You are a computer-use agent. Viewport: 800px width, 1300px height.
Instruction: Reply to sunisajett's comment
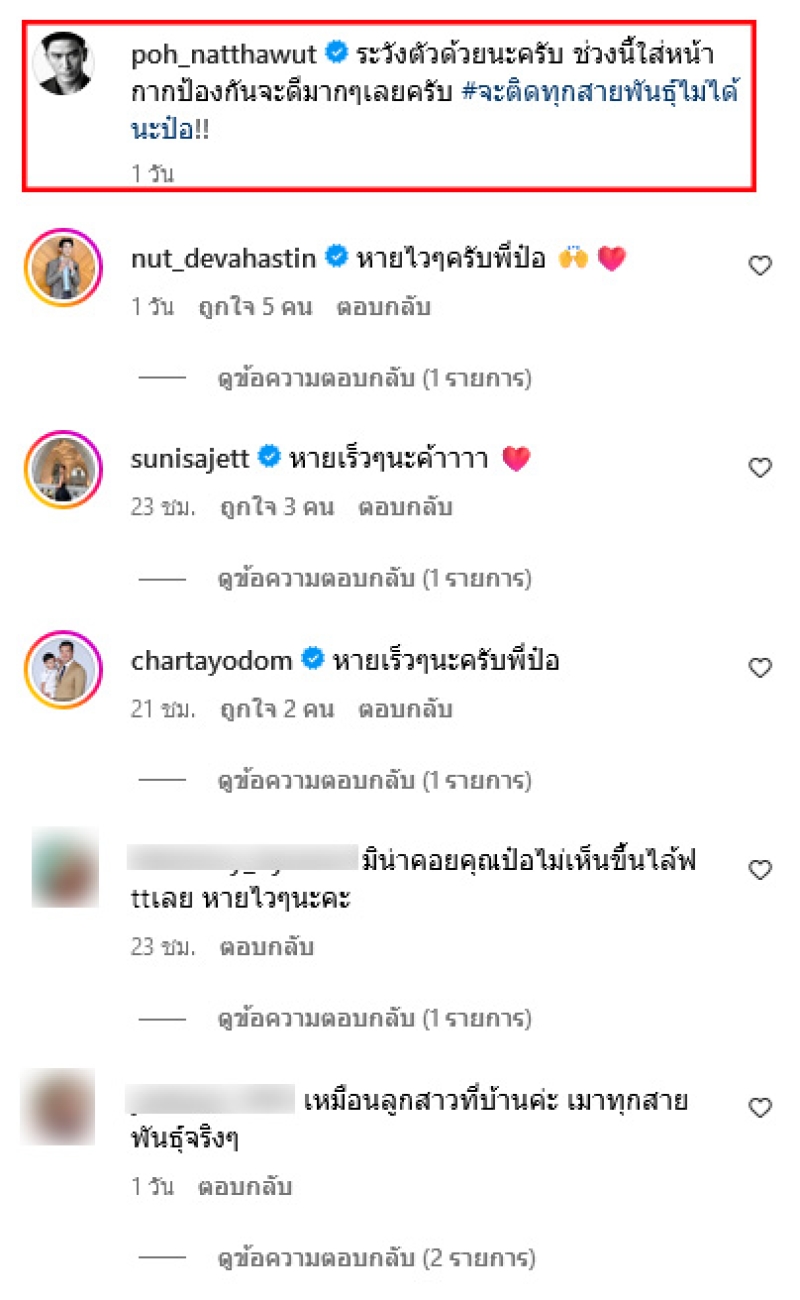[x=405, y=508]
